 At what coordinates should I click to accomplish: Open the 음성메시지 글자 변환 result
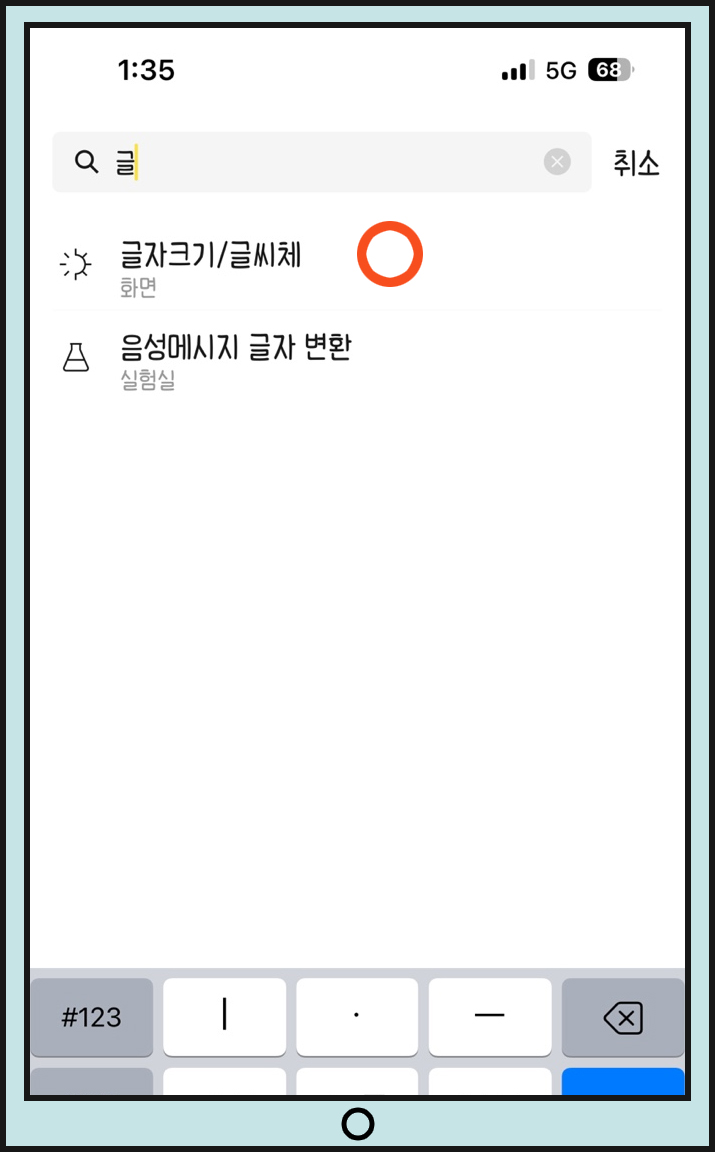click(x=356, y=359)
